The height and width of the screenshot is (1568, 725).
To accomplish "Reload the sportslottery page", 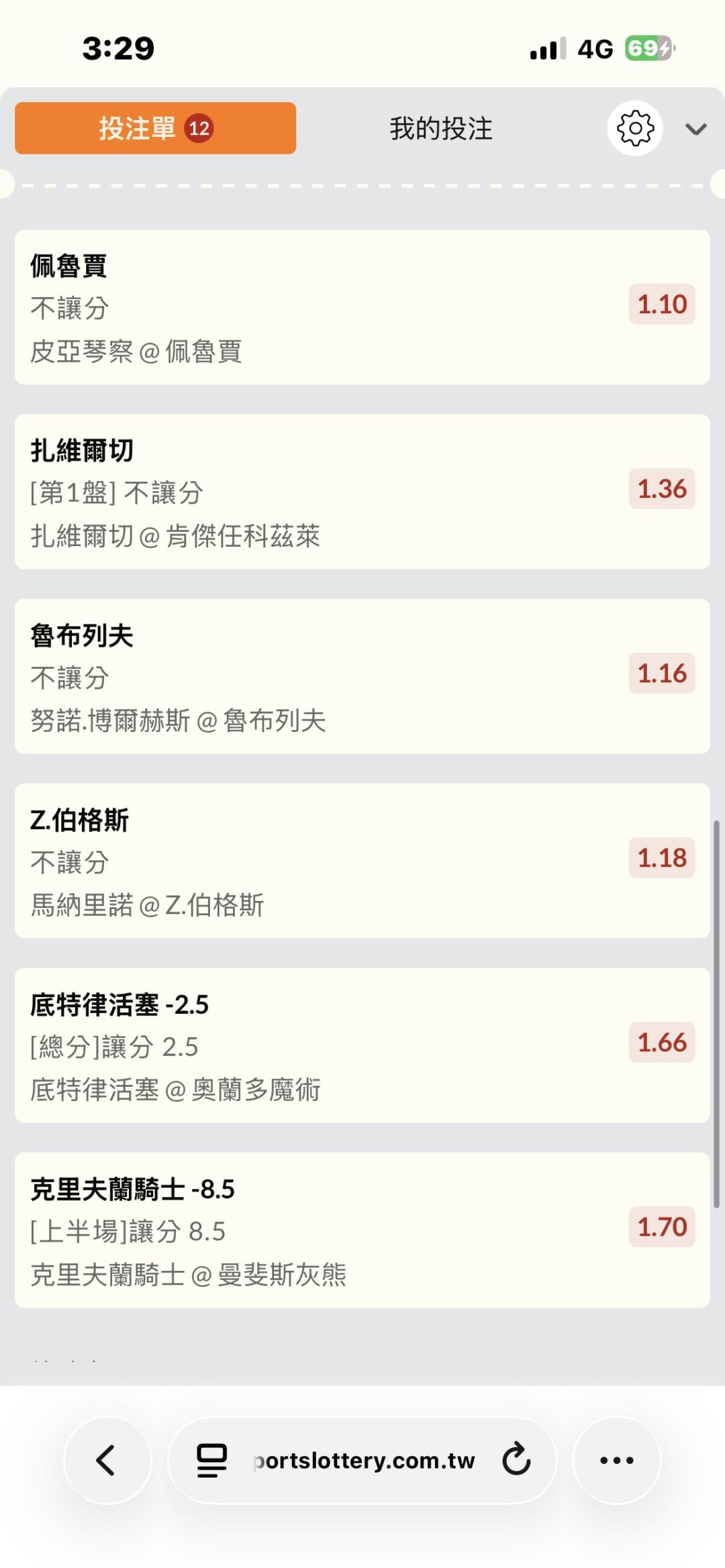I will [x=516, y=1460].
